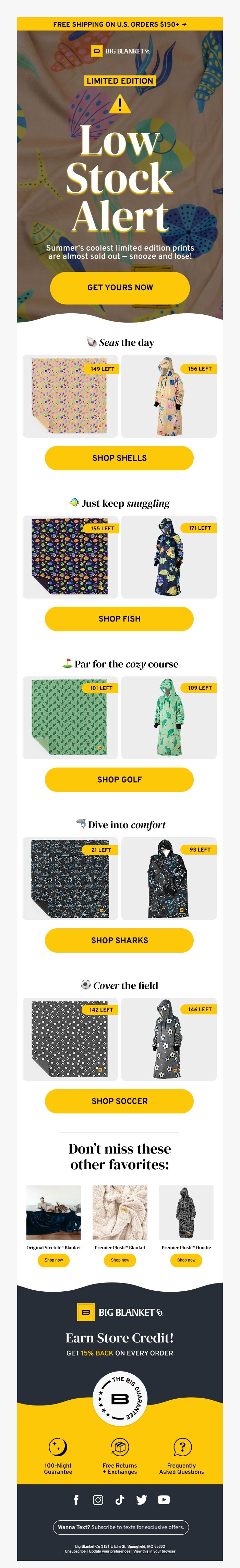Select the SHOP SHARKS button
This screenshot has width=240, height=1568.
click(119, 940)
